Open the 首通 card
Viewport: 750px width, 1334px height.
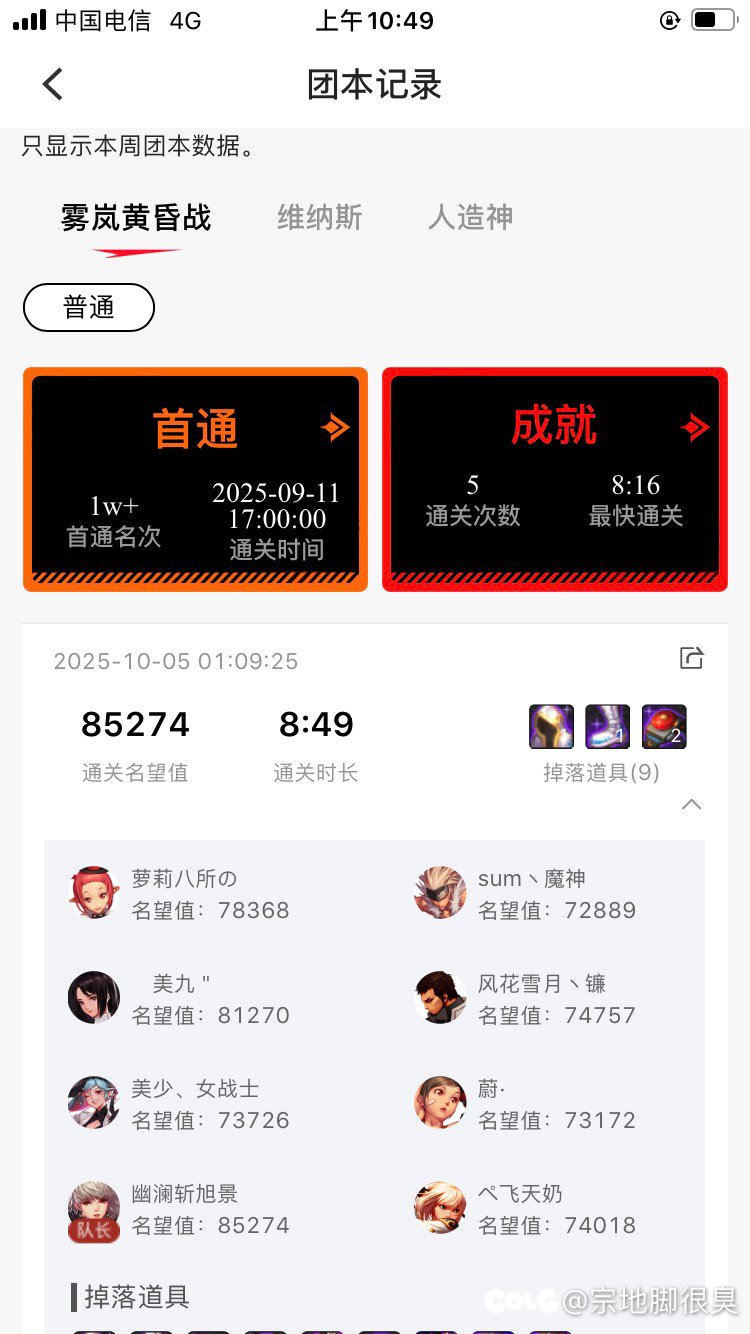click(x=196, y=479)
